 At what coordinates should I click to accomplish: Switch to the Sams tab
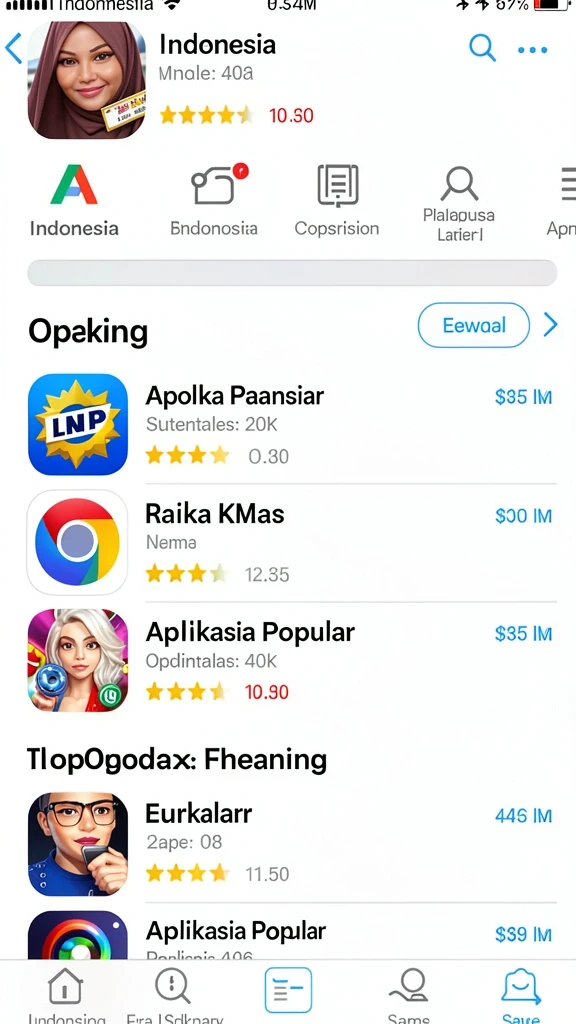point(409,994)
